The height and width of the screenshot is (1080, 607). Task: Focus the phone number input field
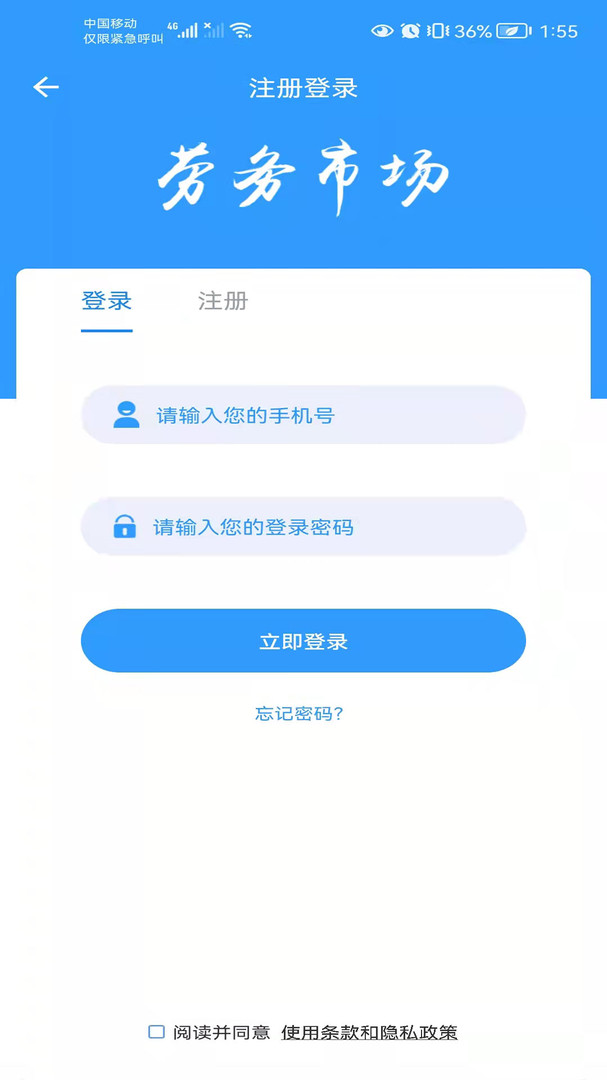click(x=303, y=415)
